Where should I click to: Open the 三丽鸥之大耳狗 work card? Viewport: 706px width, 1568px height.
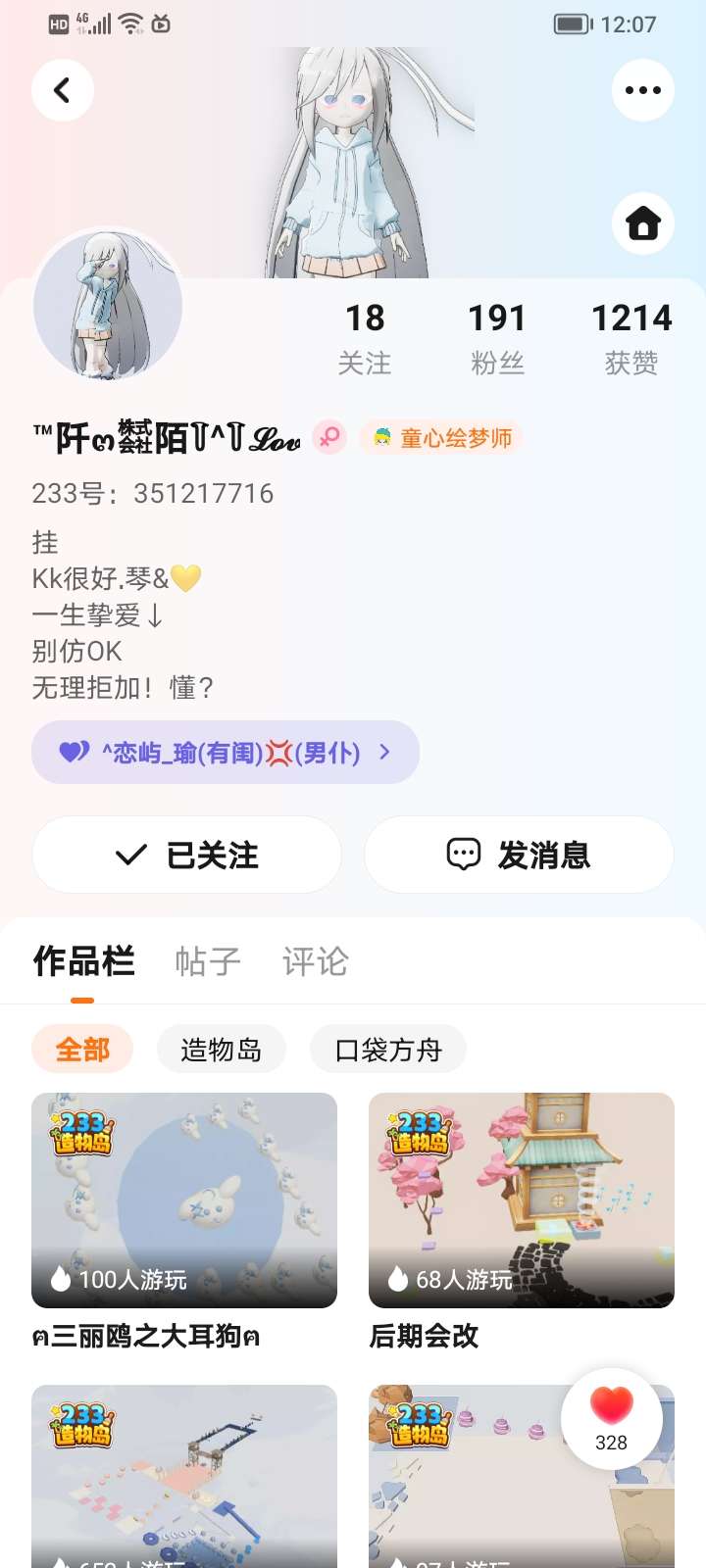click(184, 1222)
